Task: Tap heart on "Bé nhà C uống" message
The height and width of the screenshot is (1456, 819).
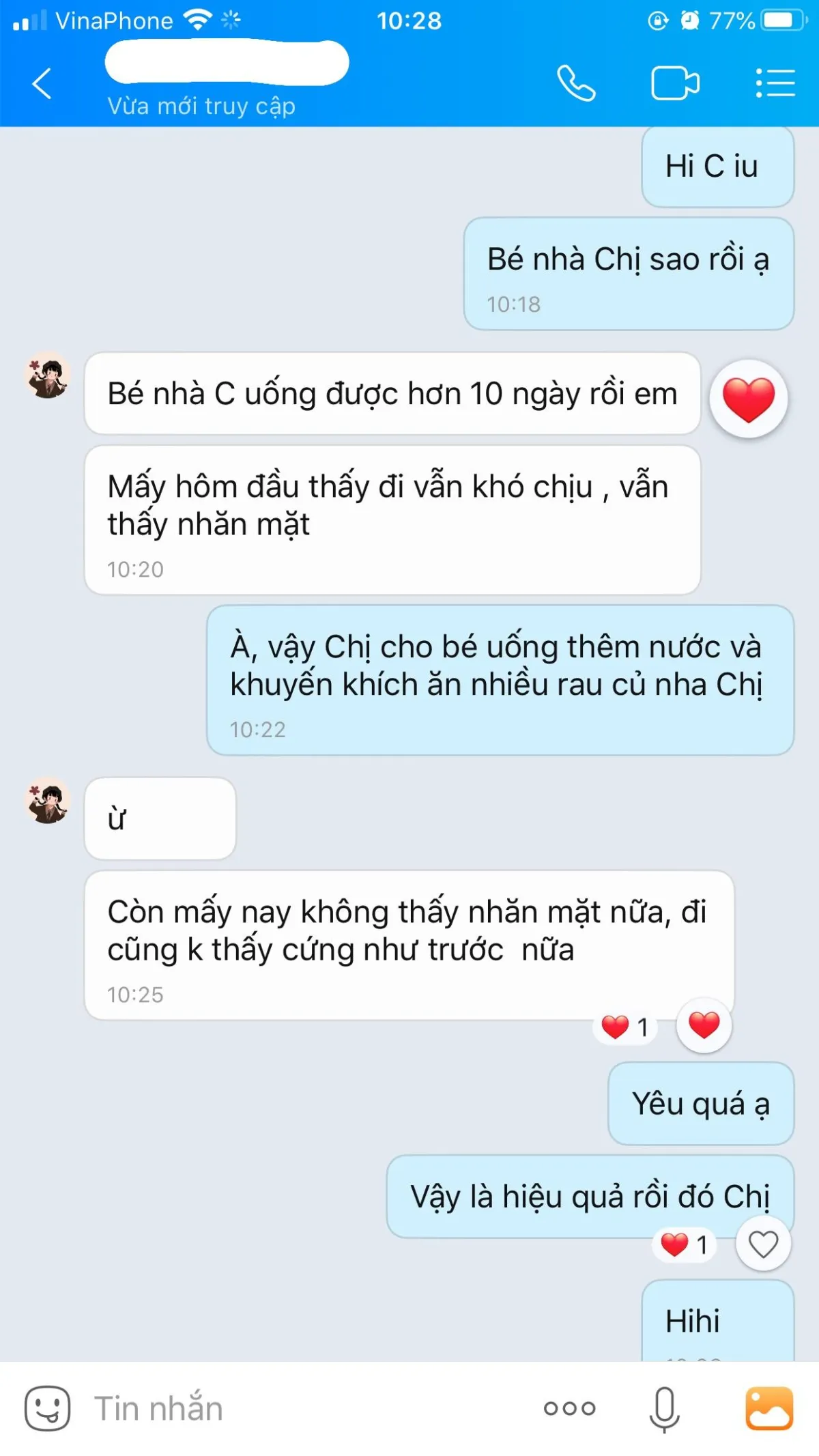Action: pos(749,399)
